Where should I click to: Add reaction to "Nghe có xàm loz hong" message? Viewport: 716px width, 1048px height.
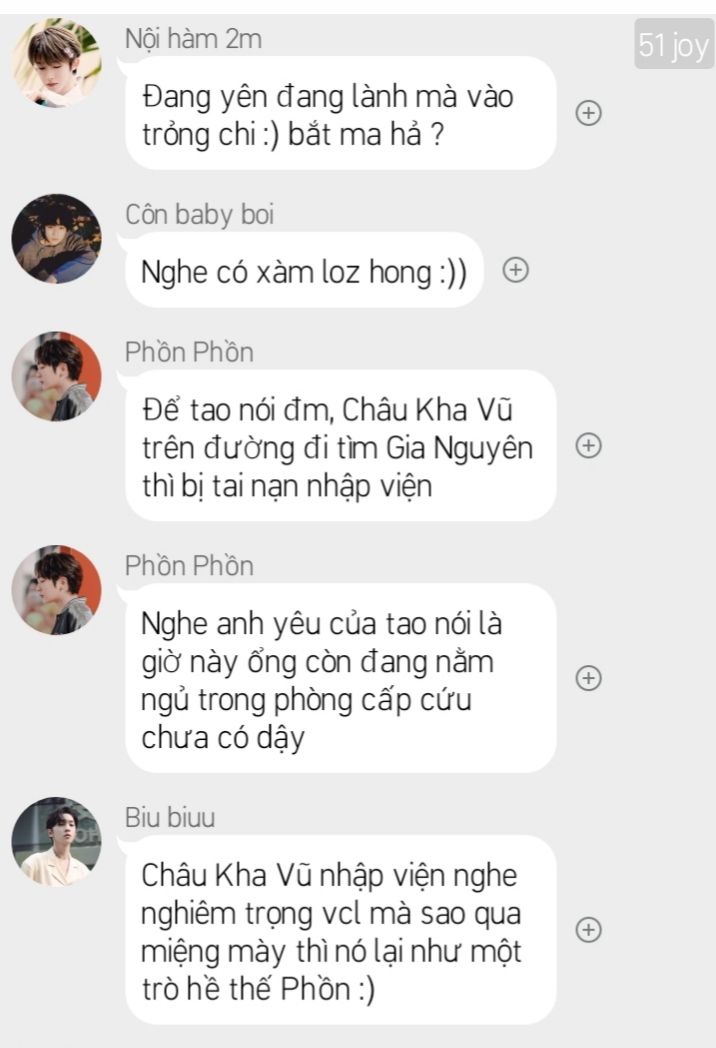coord(515,269)
